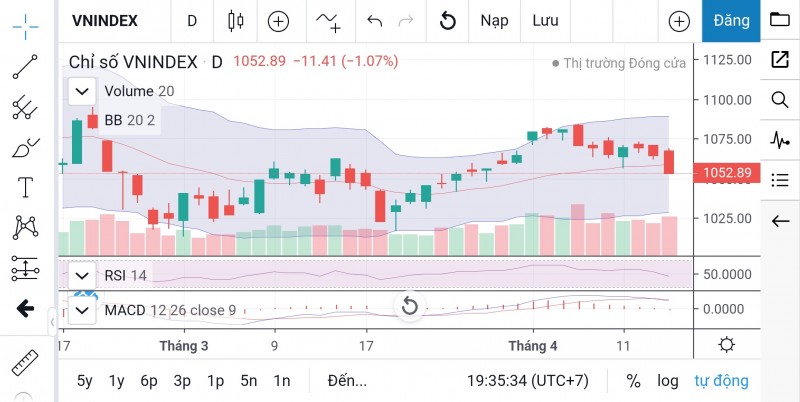
Task: Undo the last chart action
Action: [x=375, y=21]
